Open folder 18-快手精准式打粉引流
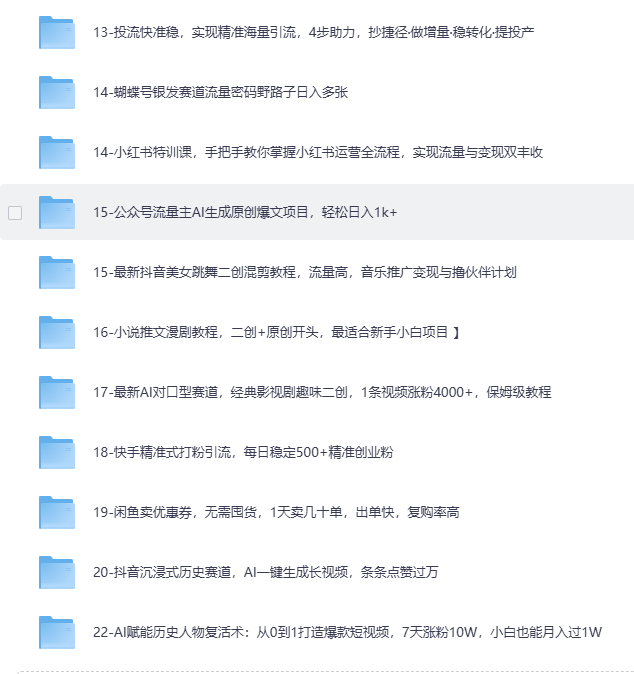Screen dimensions: 634x674 coord(243,452)
